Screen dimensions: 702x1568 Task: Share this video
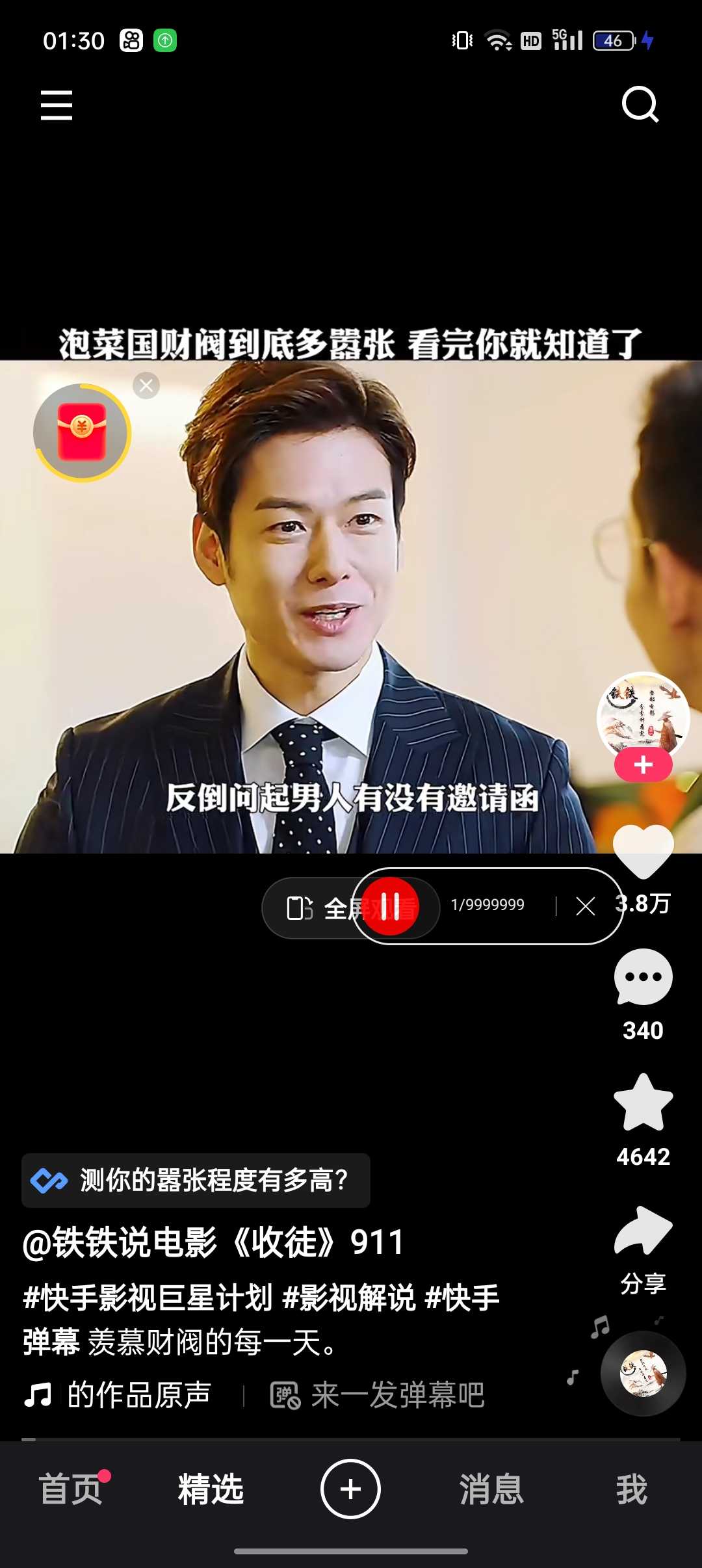[x=643, y=1231]
